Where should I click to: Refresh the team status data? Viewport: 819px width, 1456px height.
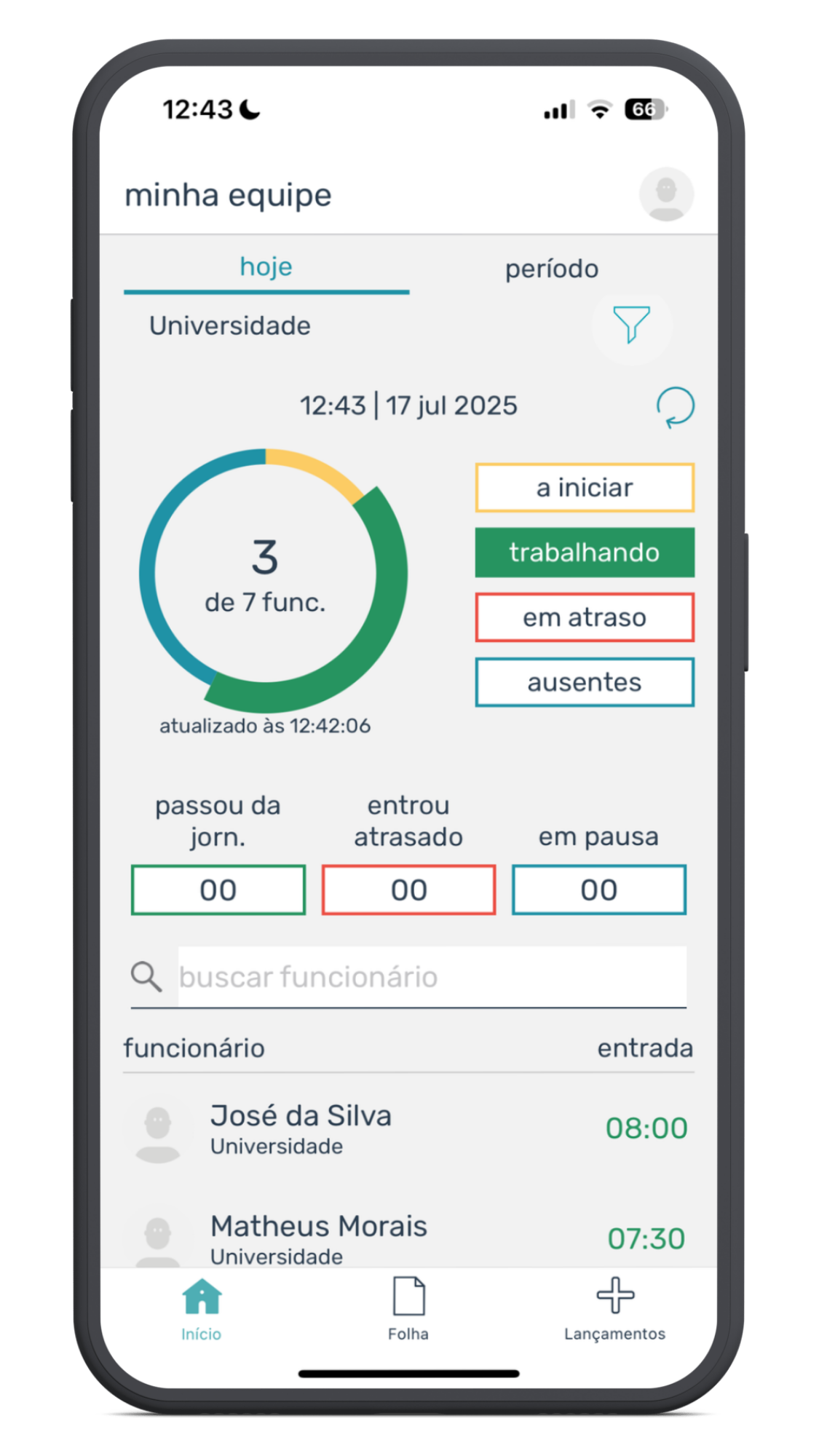coord(676,406)
